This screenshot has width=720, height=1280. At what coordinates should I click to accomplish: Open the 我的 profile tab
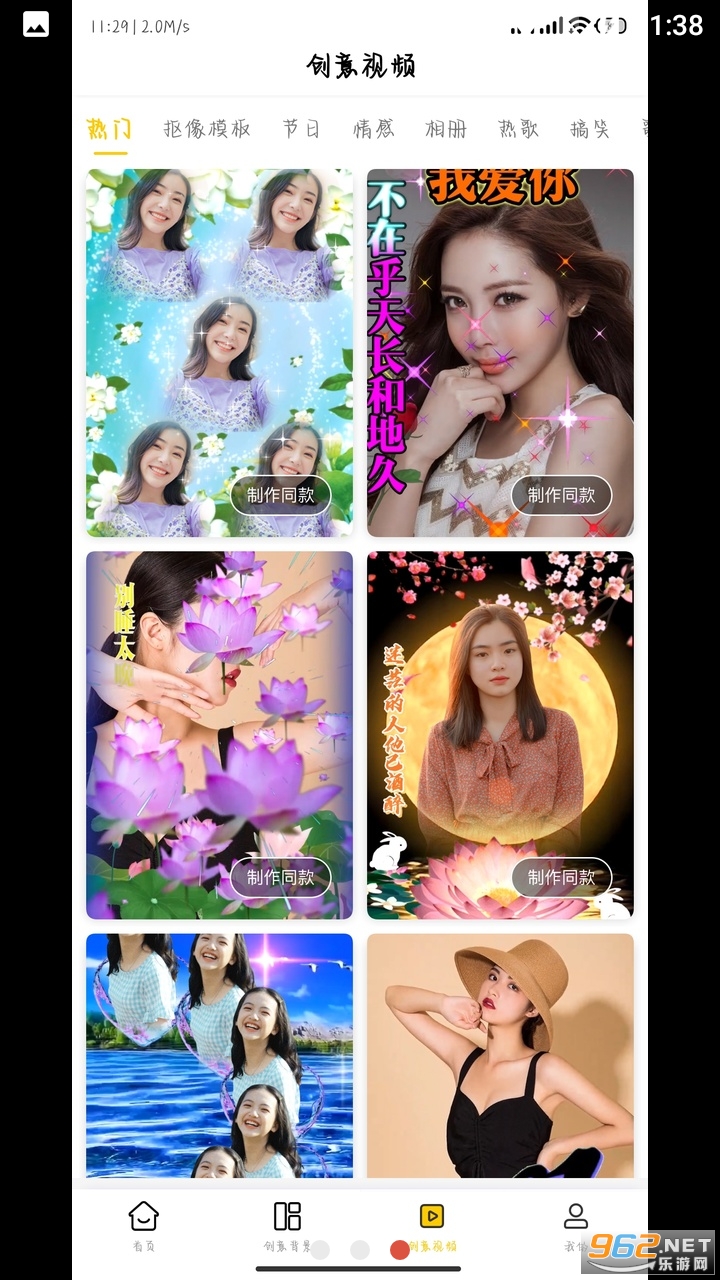click(575, 1225)
